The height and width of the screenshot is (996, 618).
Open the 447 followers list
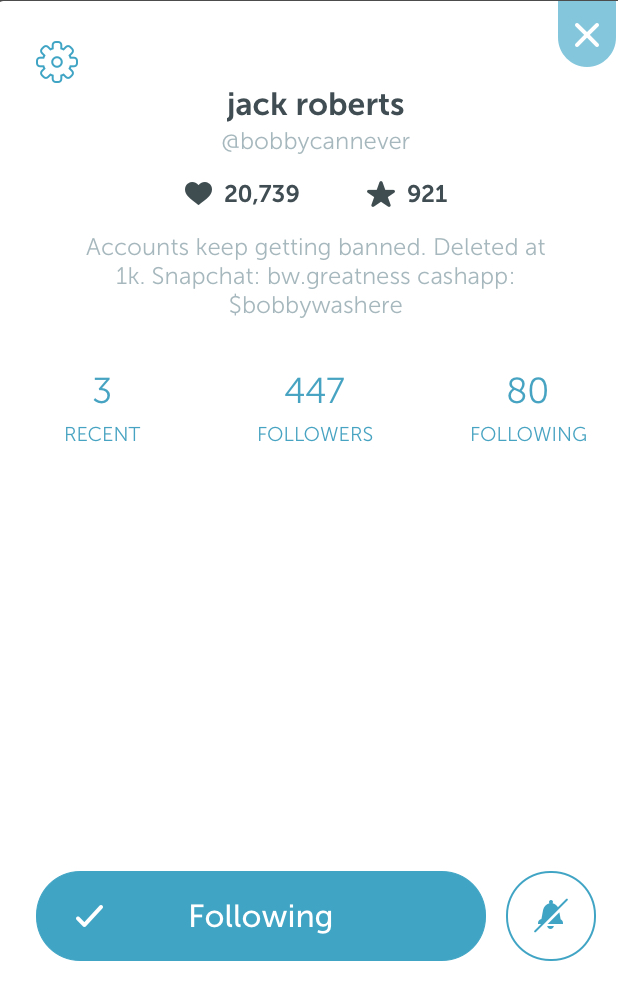pyautogui.click(x=315, y=408)
